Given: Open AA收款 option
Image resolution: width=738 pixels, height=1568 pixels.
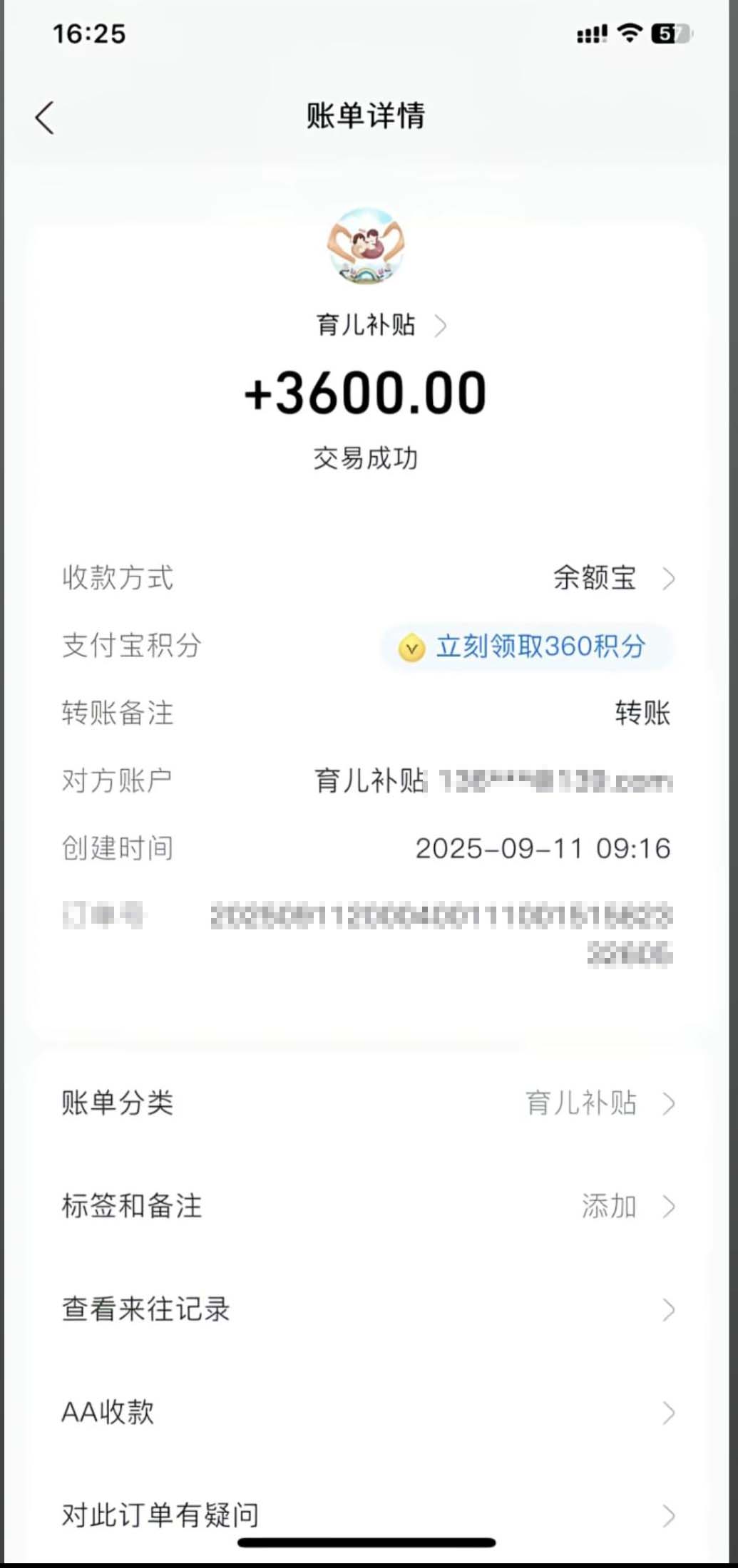Looking at the screenshot, I should pyautogui.click(x=367, y=1412).
